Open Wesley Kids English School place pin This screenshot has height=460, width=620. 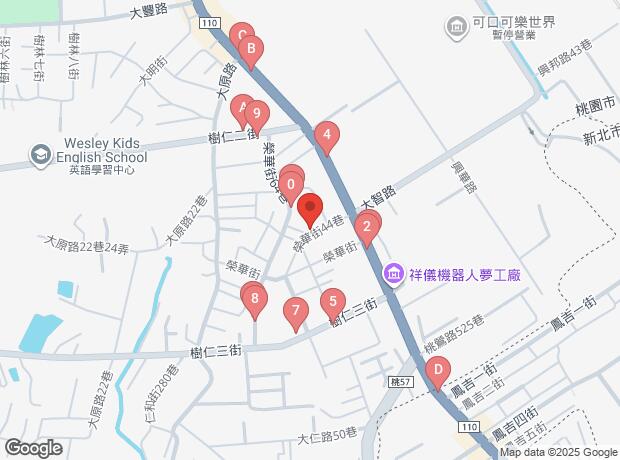pyautogui.click(x=40, y=154)
